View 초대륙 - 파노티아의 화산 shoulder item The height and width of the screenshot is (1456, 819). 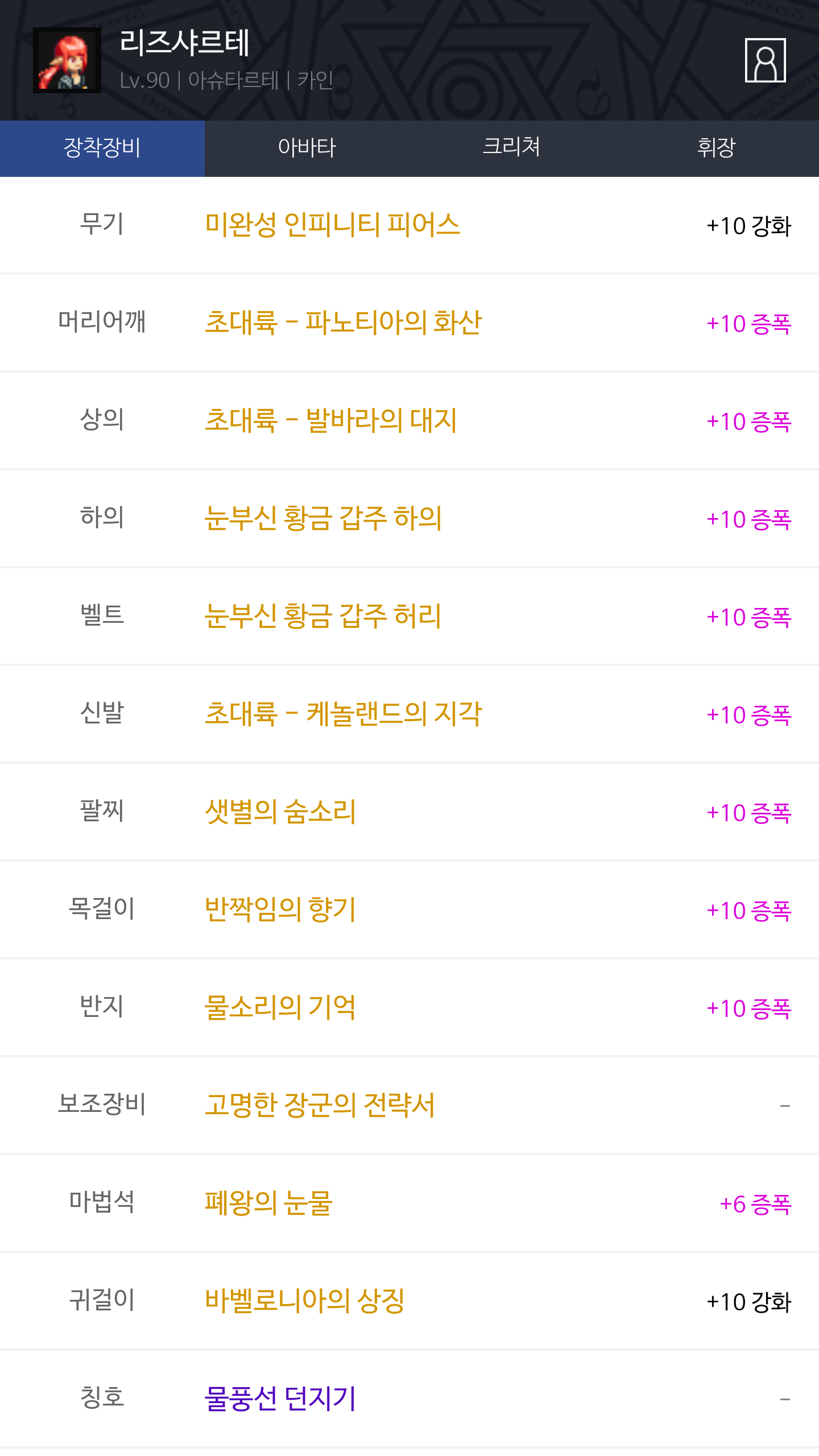click(343, 323)
